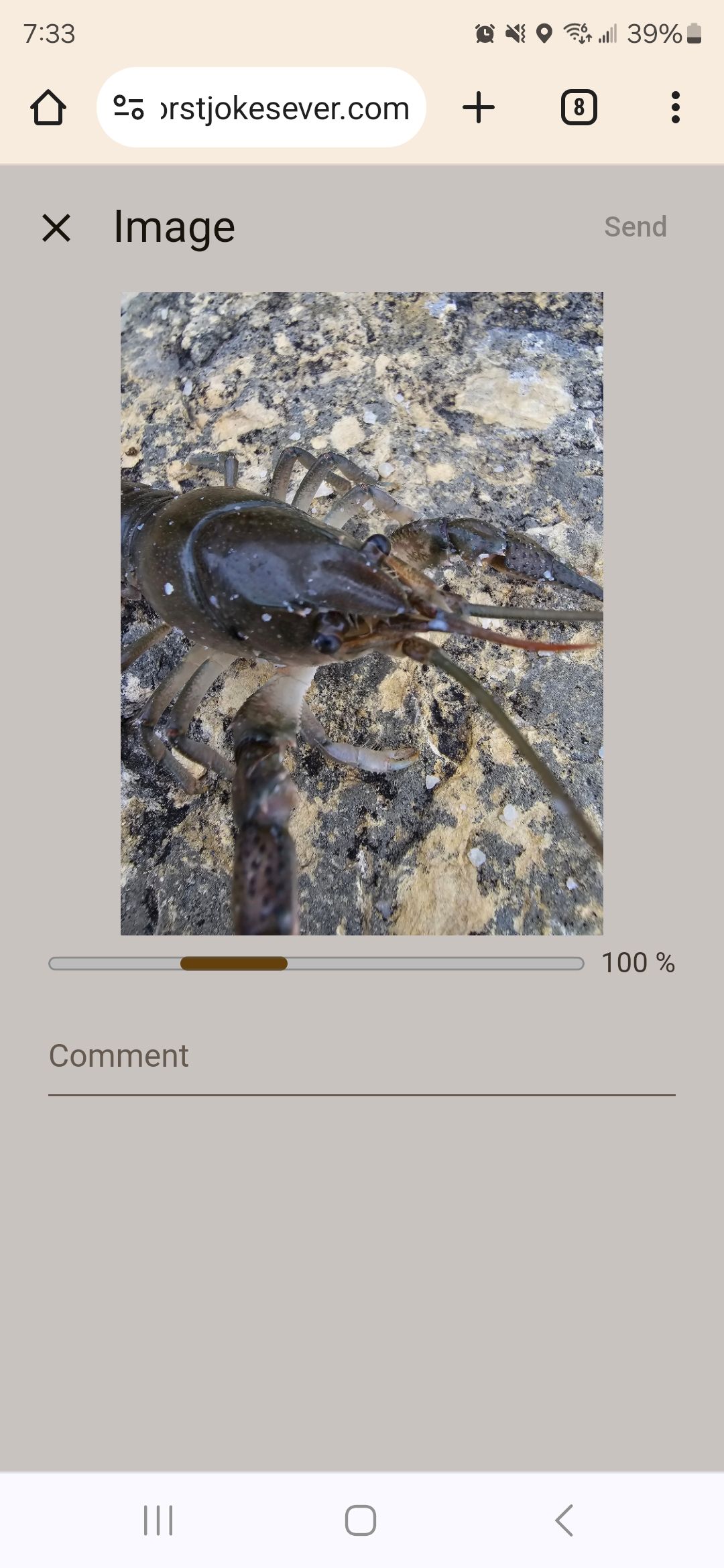Image resolution: width=724 pixels, height=1568 pixels.
Task: Tap the Send button
Action: pyautogui.click(x=635, y=226)
